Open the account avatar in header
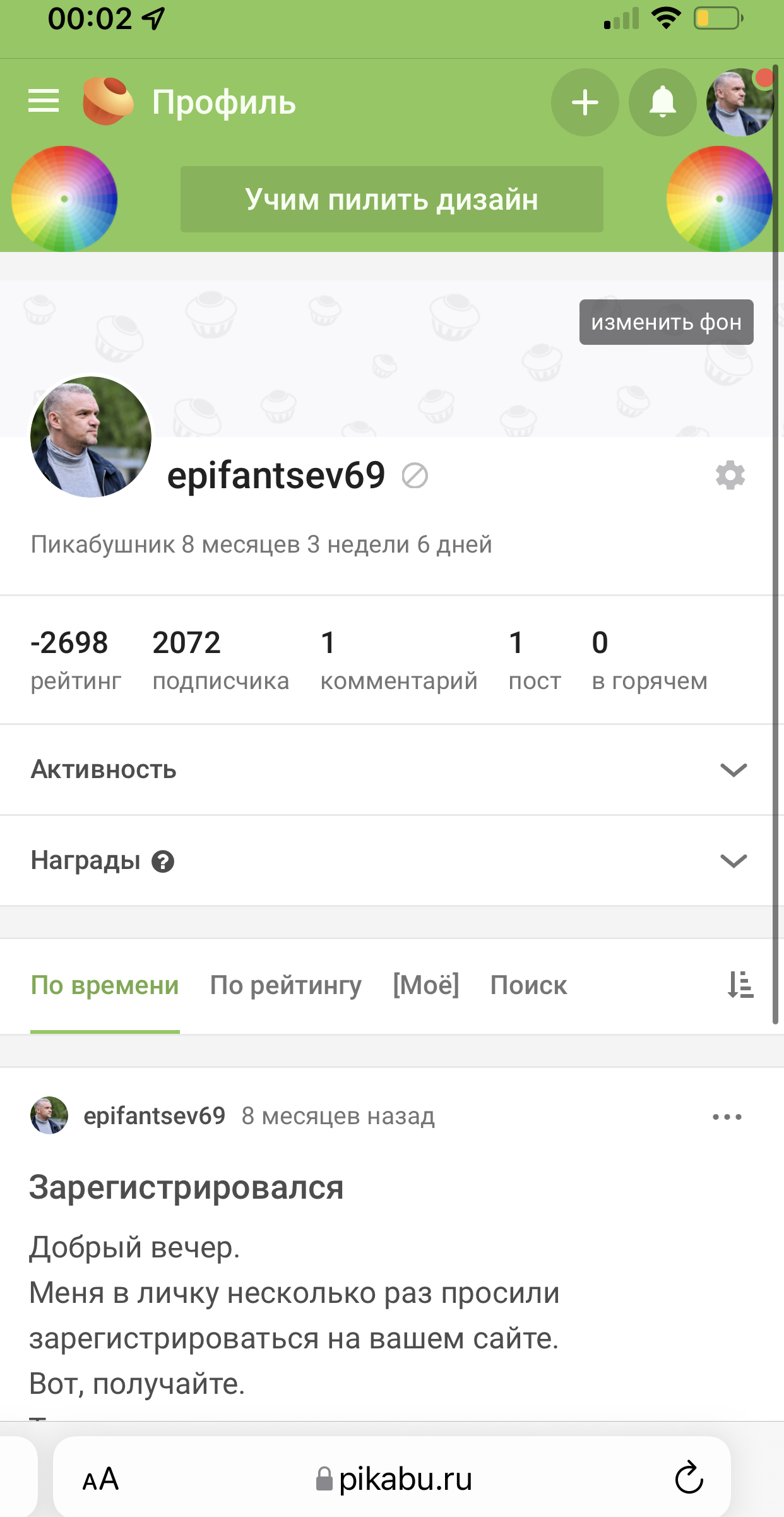 coord(739,102)
